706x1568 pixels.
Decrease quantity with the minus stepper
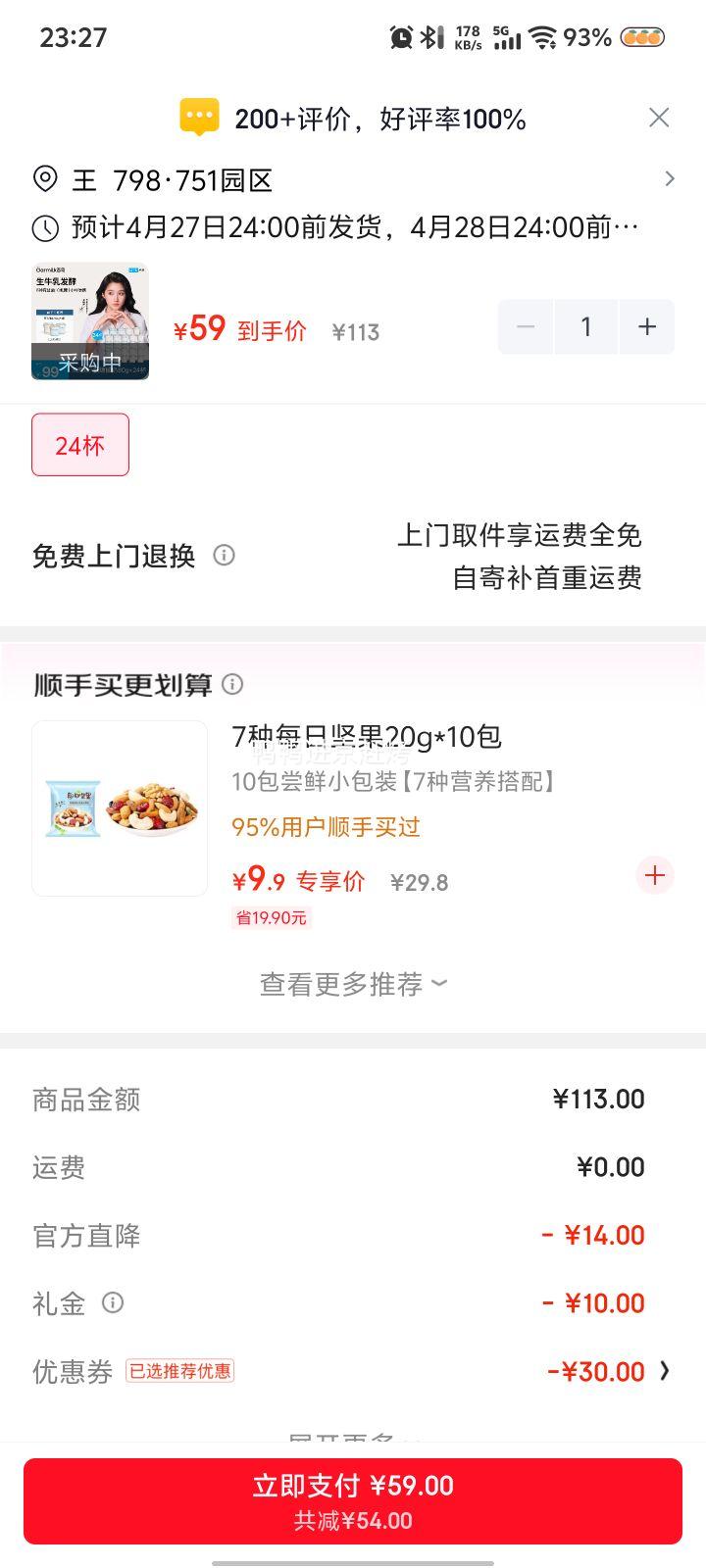point(526,326)
